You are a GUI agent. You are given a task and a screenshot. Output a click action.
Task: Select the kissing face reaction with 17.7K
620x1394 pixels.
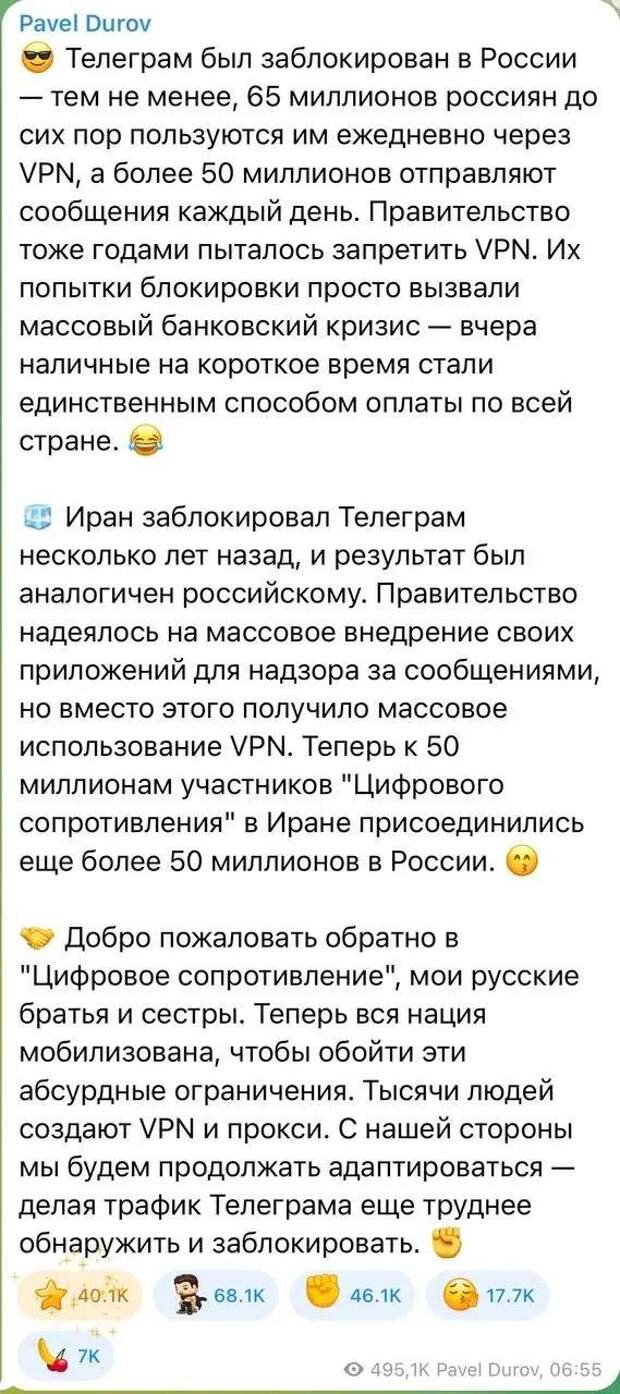488,1296
